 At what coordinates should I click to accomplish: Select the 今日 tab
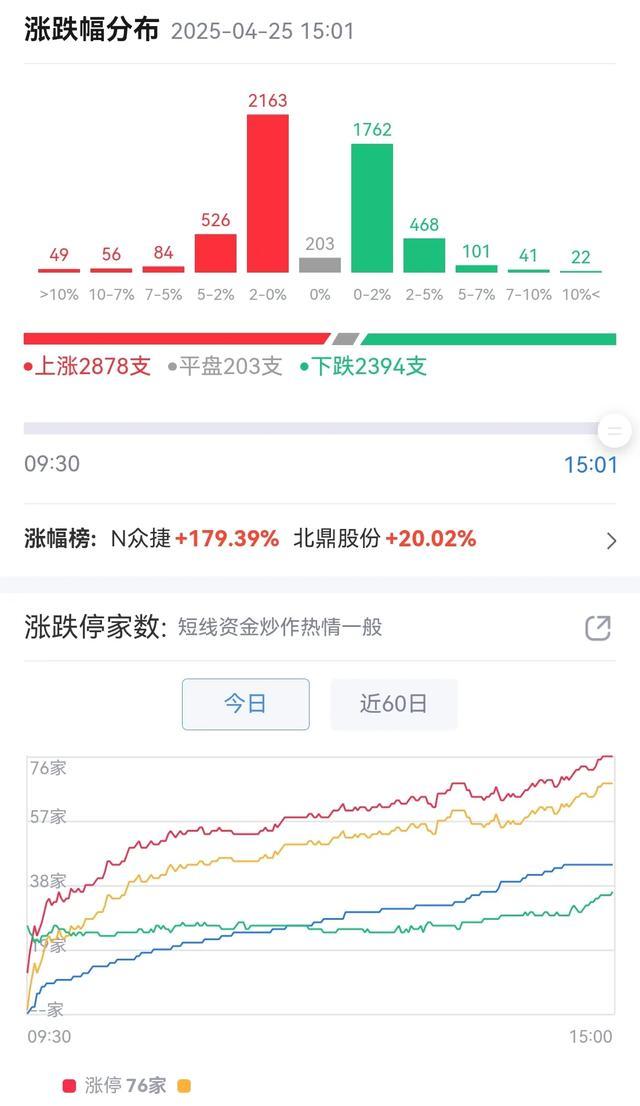click(x=246, y=704)
